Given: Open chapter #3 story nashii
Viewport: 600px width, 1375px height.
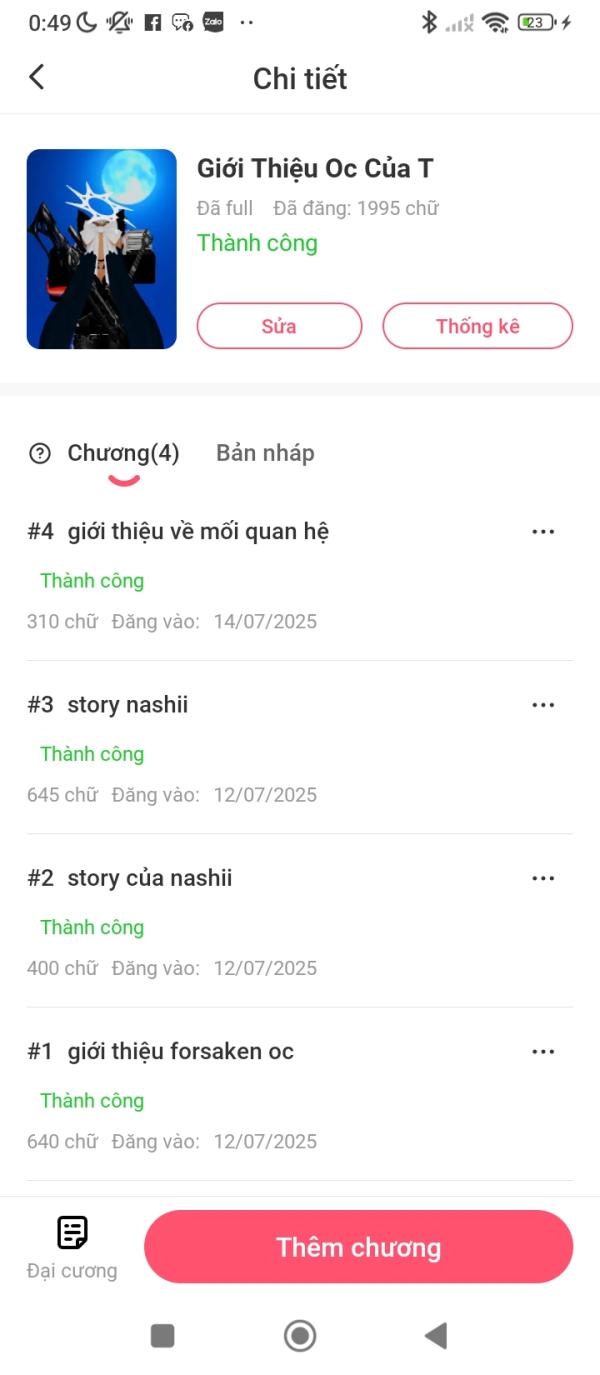Looking at the screenshot, I should 128,705.
